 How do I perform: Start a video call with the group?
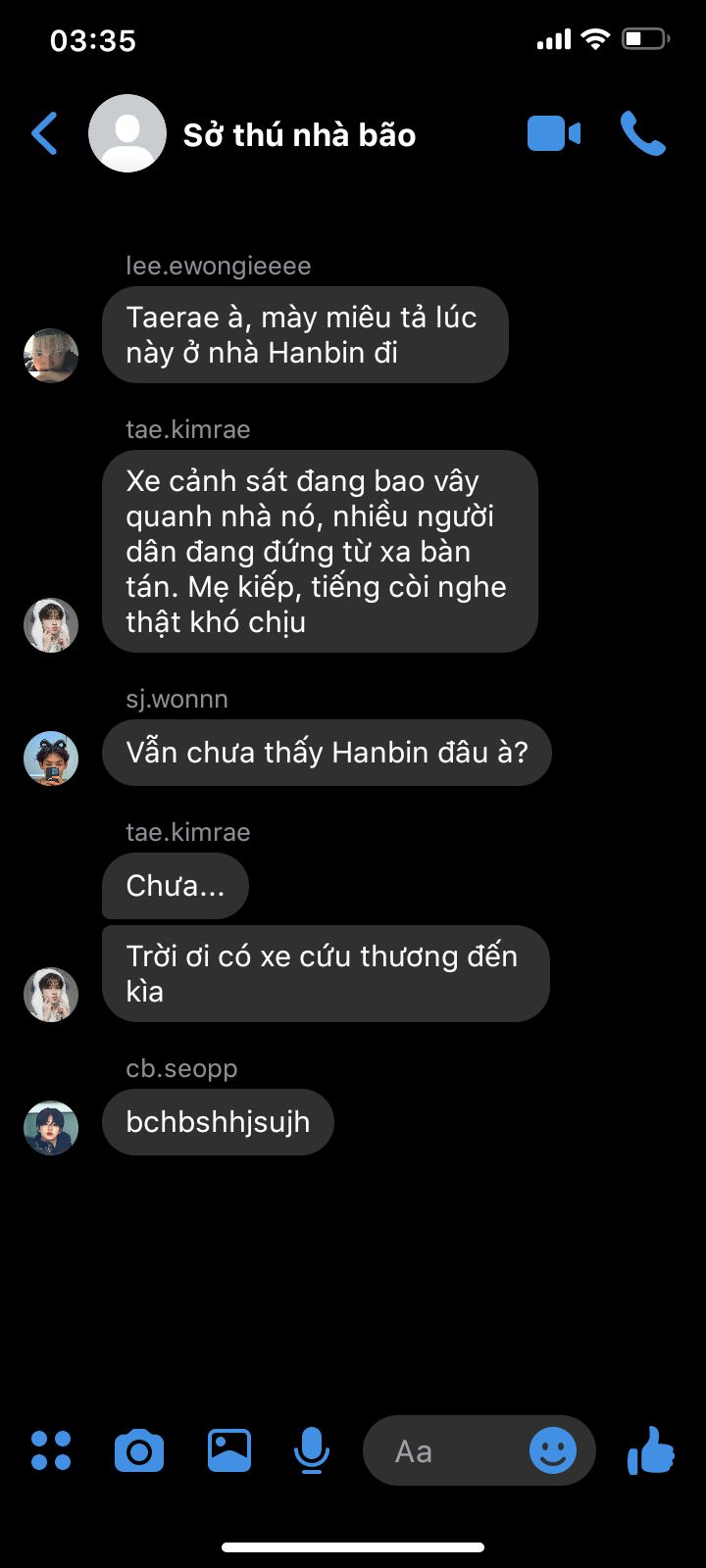pyautogui.click(x=554, y=134)
